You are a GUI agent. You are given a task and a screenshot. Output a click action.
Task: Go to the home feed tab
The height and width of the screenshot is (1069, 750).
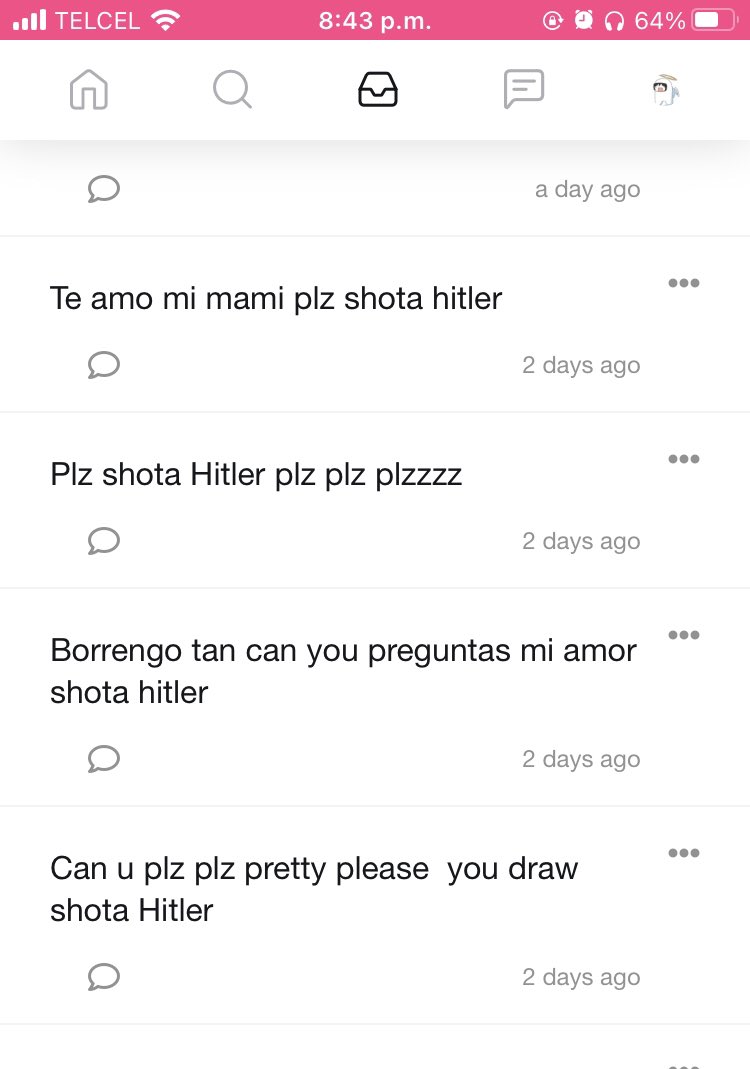pos(89,90)
